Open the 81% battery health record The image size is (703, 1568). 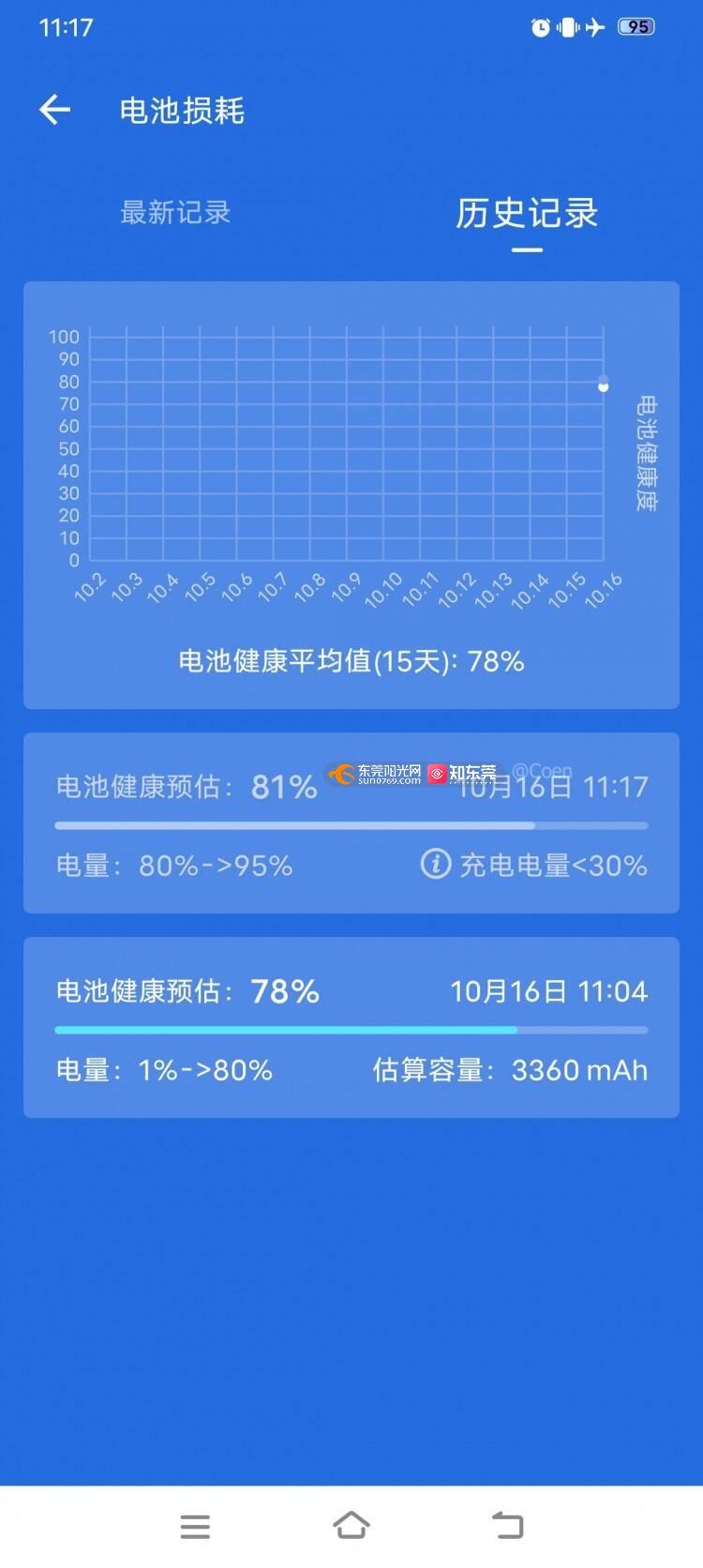[351, 822]
